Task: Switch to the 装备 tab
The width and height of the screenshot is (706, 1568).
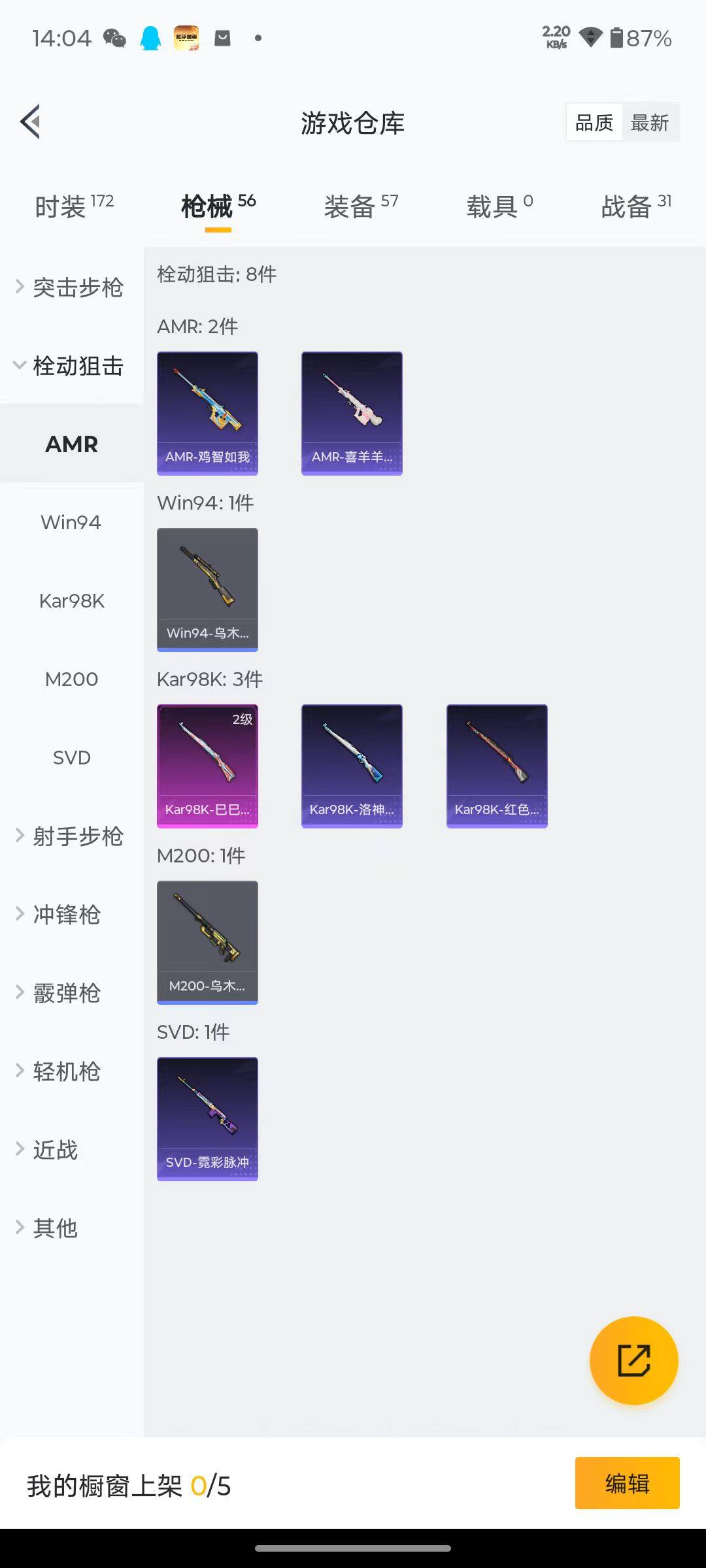Action: tap(361, 206)
